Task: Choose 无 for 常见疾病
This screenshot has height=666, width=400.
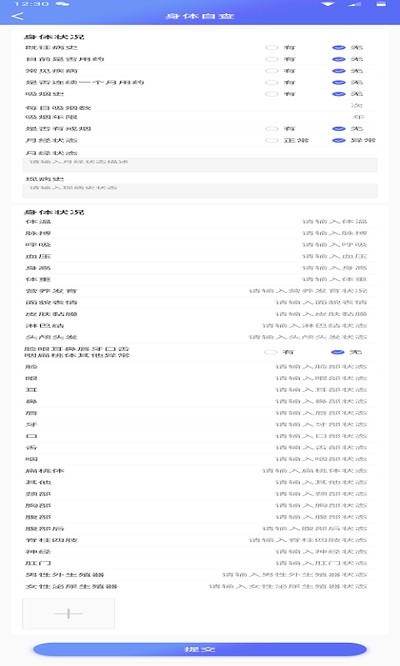Action: click(x=347, y=71)
